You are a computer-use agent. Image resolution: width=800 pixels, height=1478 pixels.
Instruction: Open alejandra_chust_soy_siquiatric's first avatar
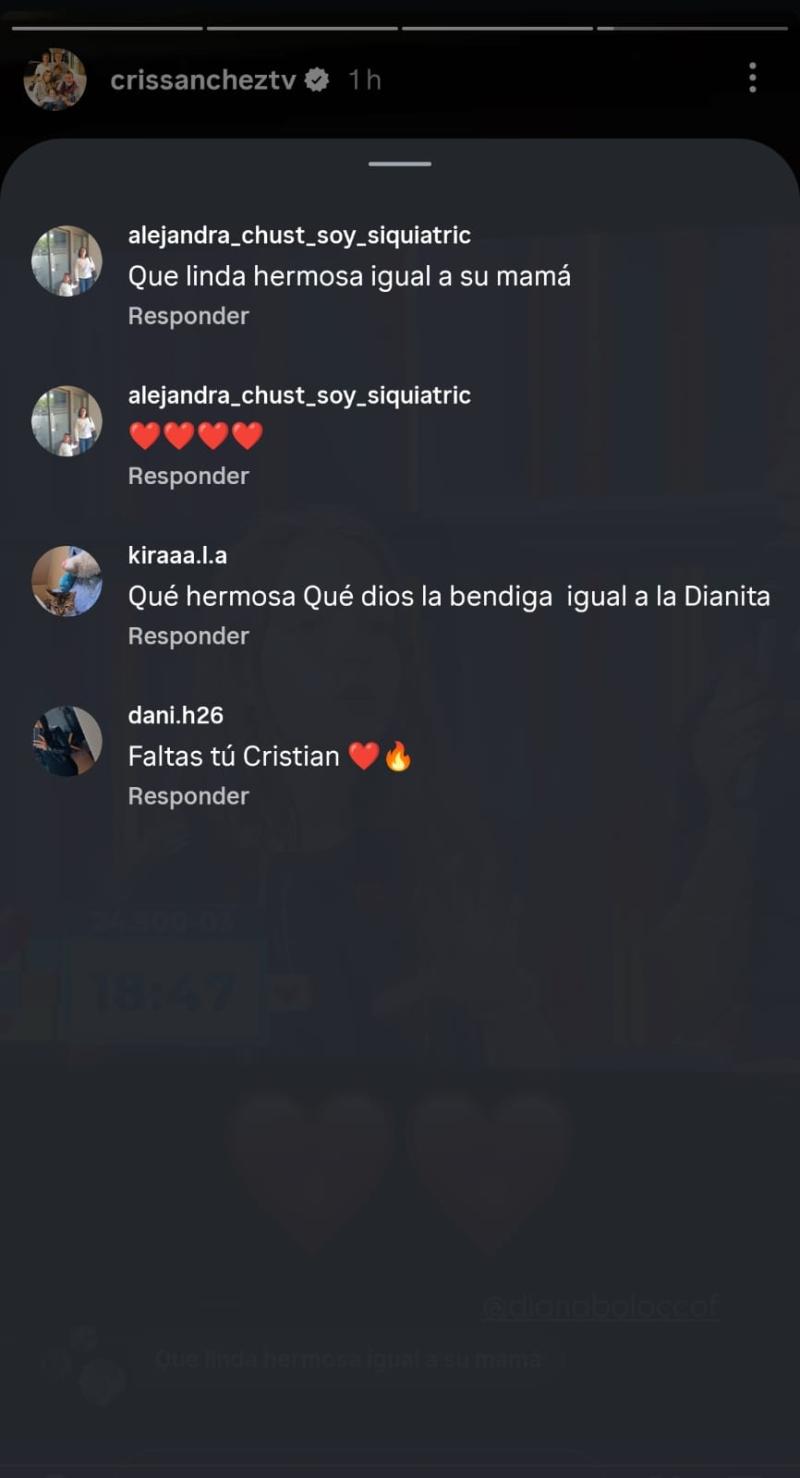[67, 259]
